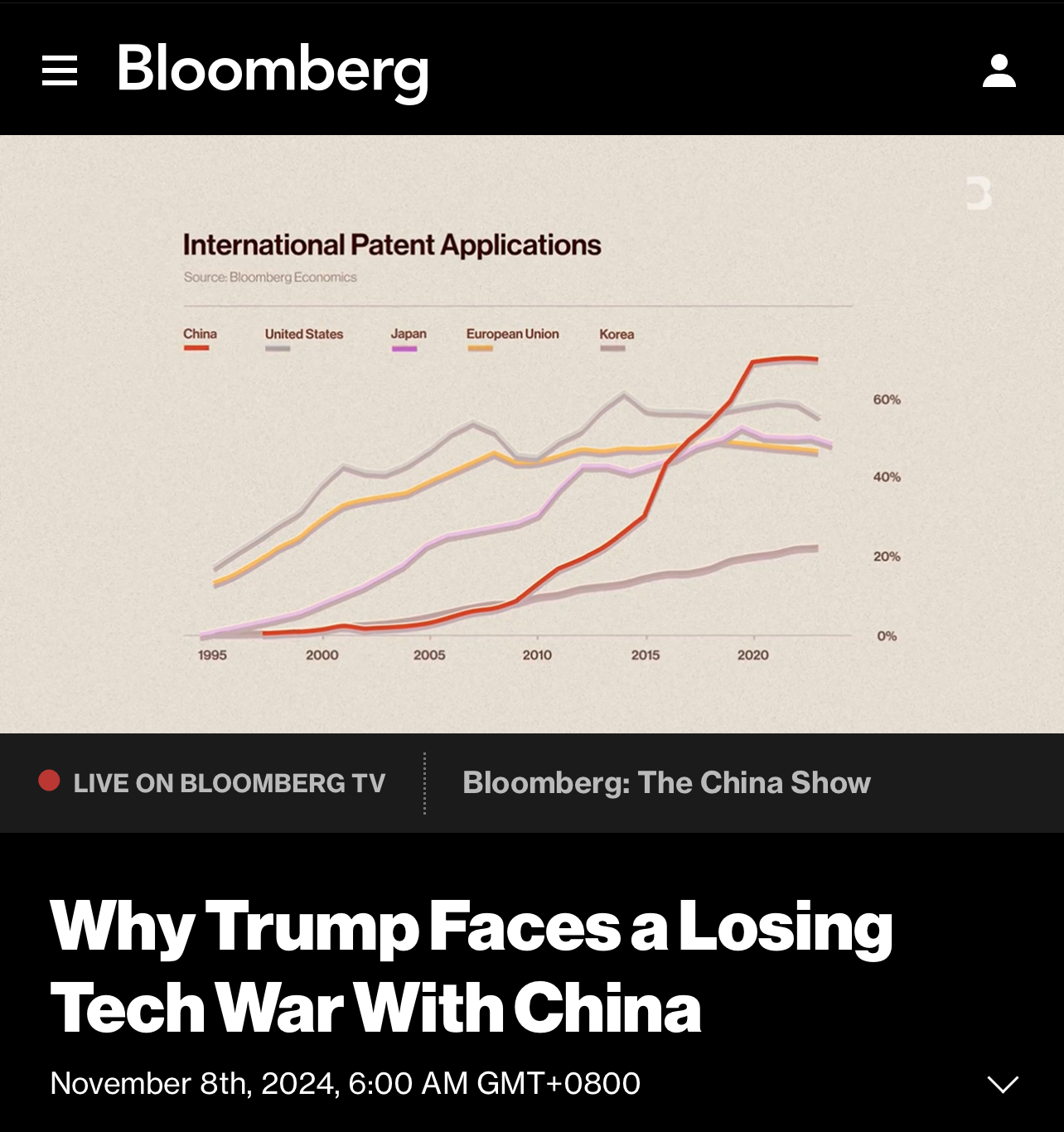
Task: Watch Live on Bloomberg TV
Action: pyautogui.click(x=213, y=783)
